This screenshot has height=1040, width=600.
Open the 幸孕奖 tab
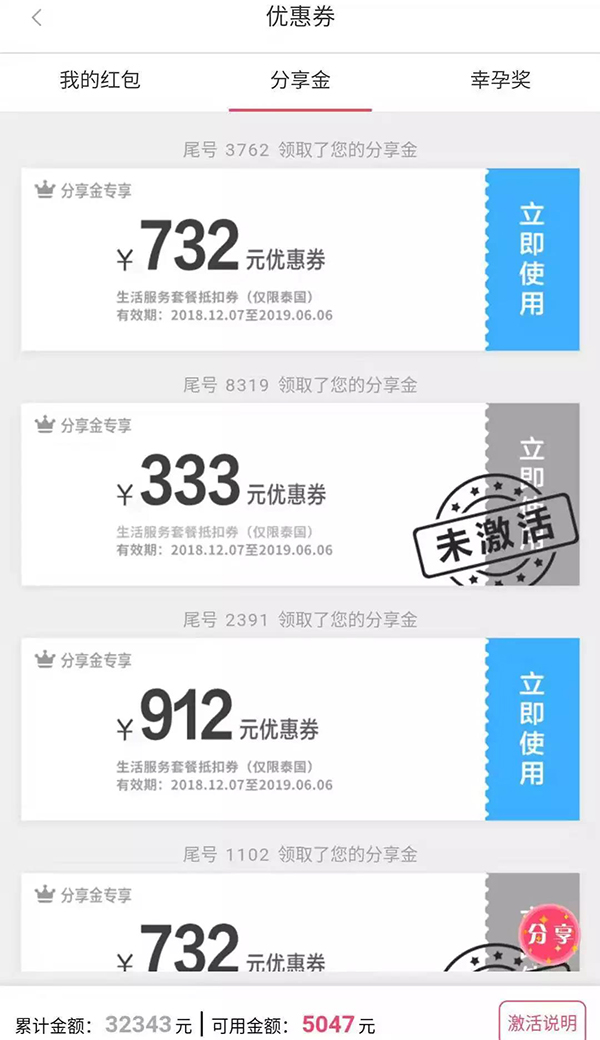(500, 80)
